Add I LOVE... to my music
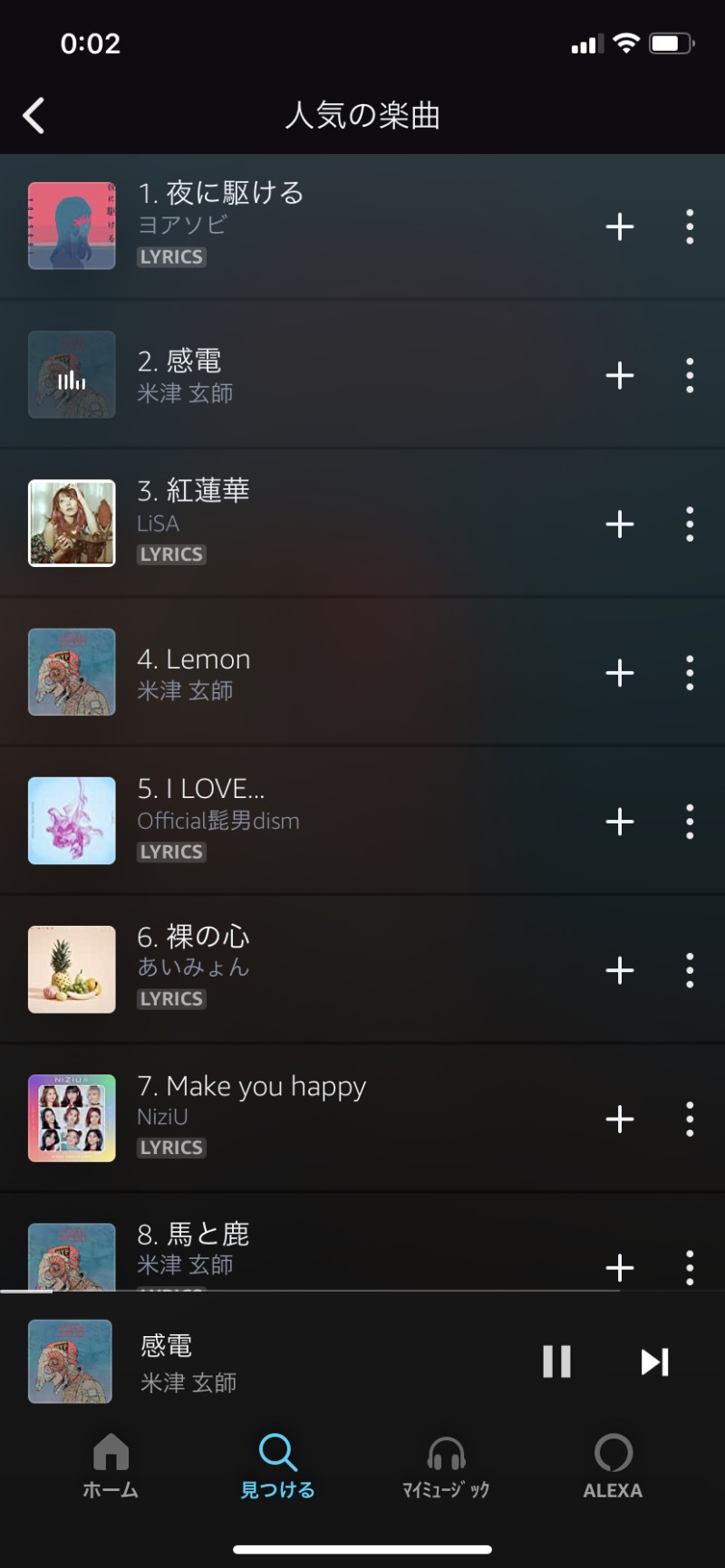Image resolution: width=725 pixels, height=1568 pixels. (x=620, y=822)
